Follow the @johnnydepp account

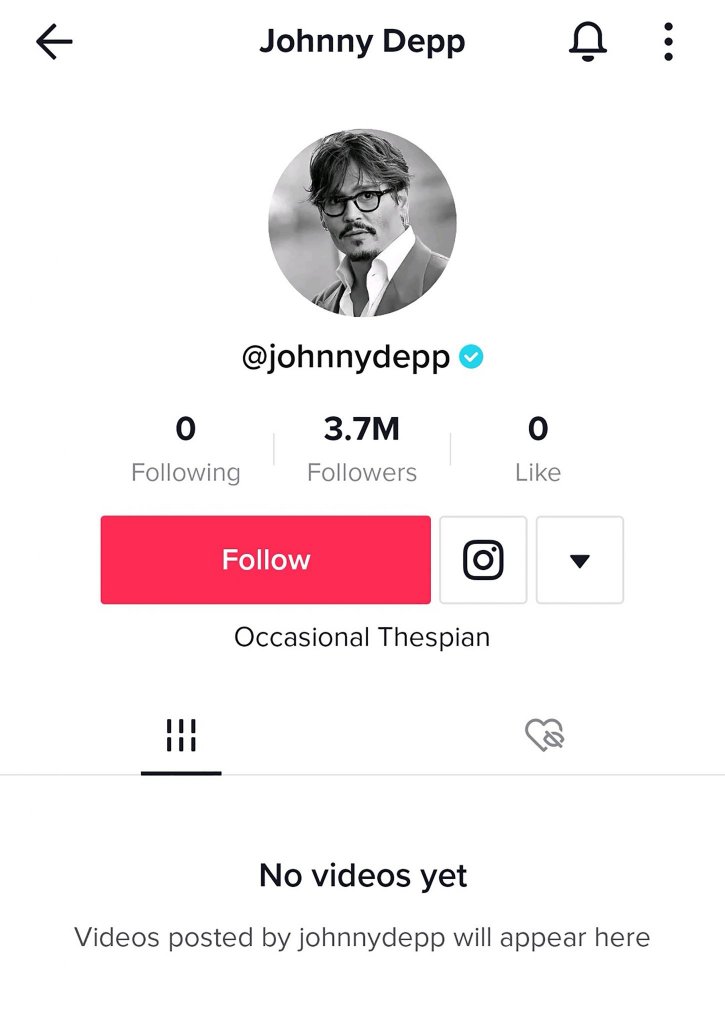(x=265, y=560)
